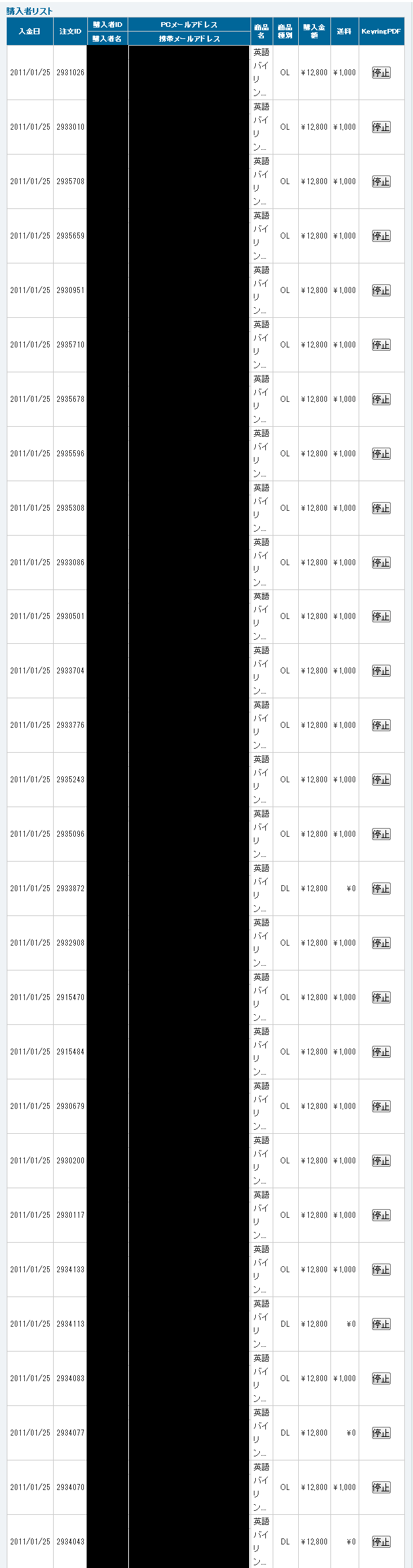This screenshot has height=1568, width=413.
Task: Choose 停止 for order 2933086
Action: tap(381, 563)
